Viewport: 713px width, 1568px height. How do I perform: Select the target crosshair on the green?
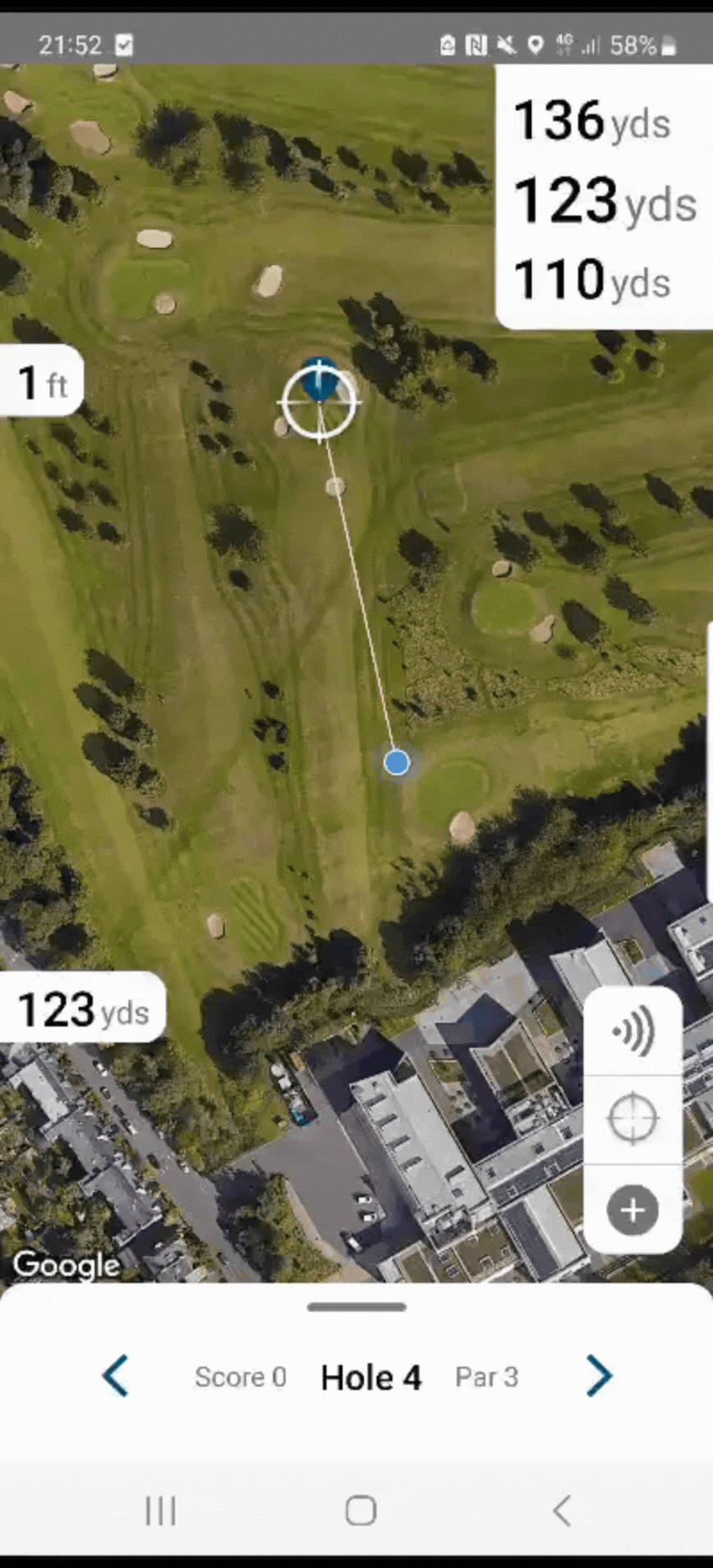[x=320, y=402]
